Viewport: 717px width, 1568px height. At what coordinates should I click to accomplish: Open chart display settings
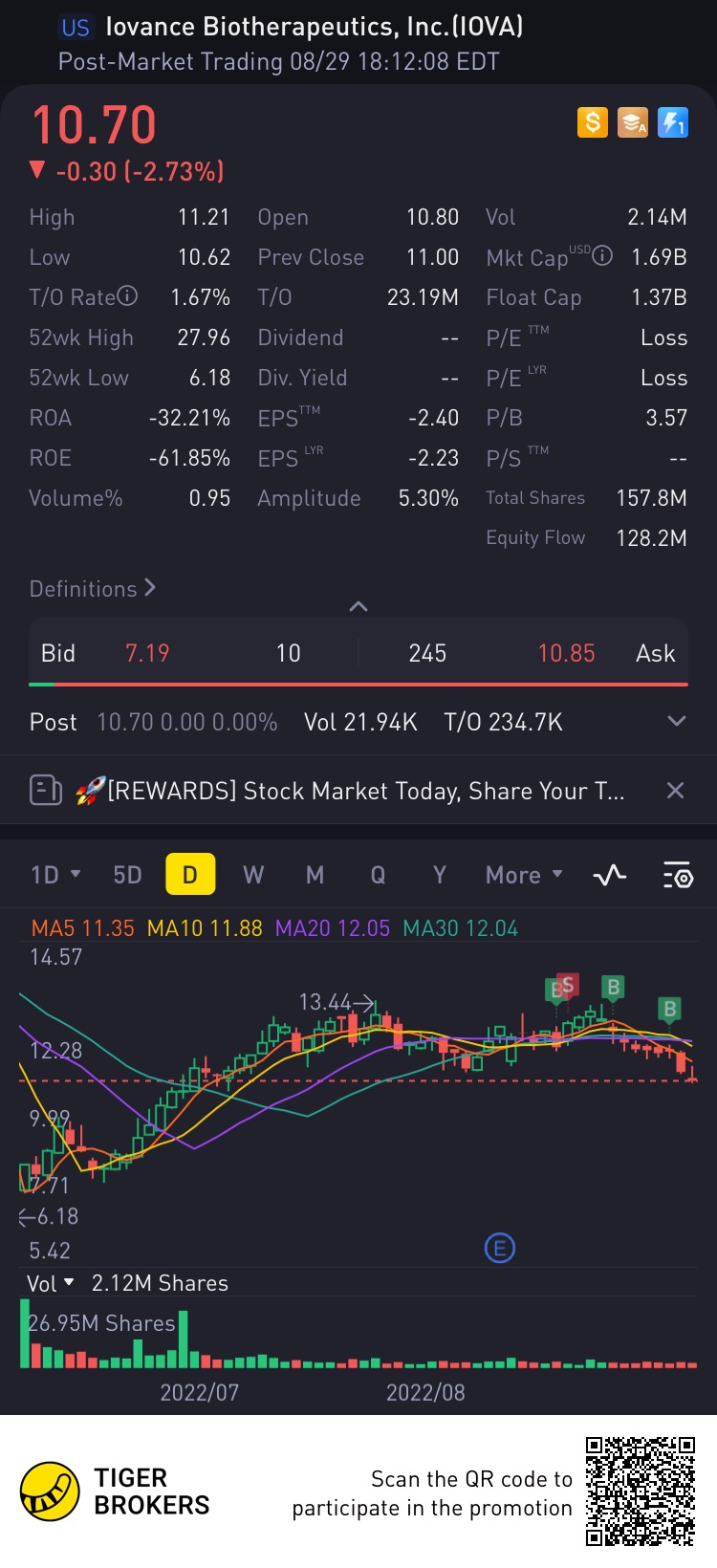point(677,875)
